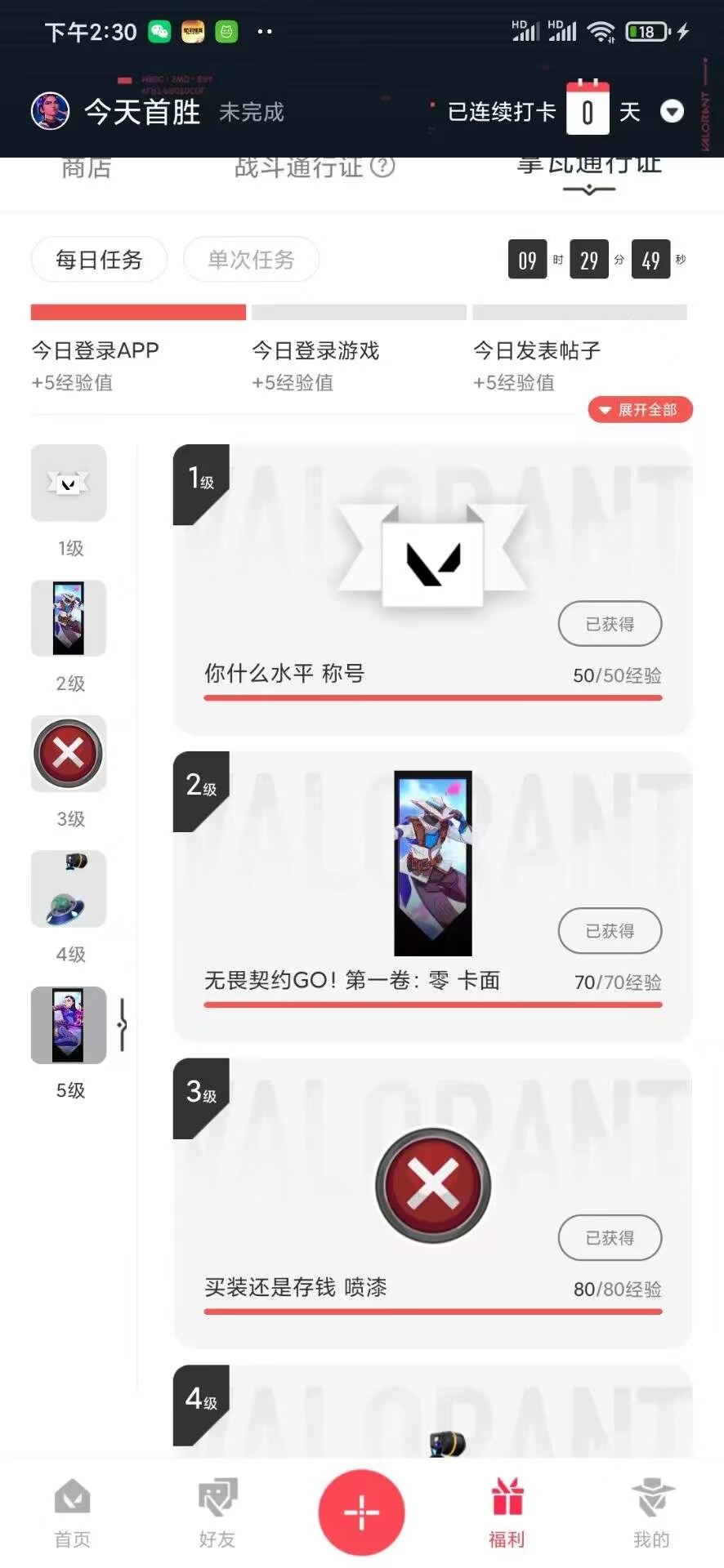Tap 已获得 on the 你什么水平 称号 reward
The image size is (724, 1568).
(610, 624)
